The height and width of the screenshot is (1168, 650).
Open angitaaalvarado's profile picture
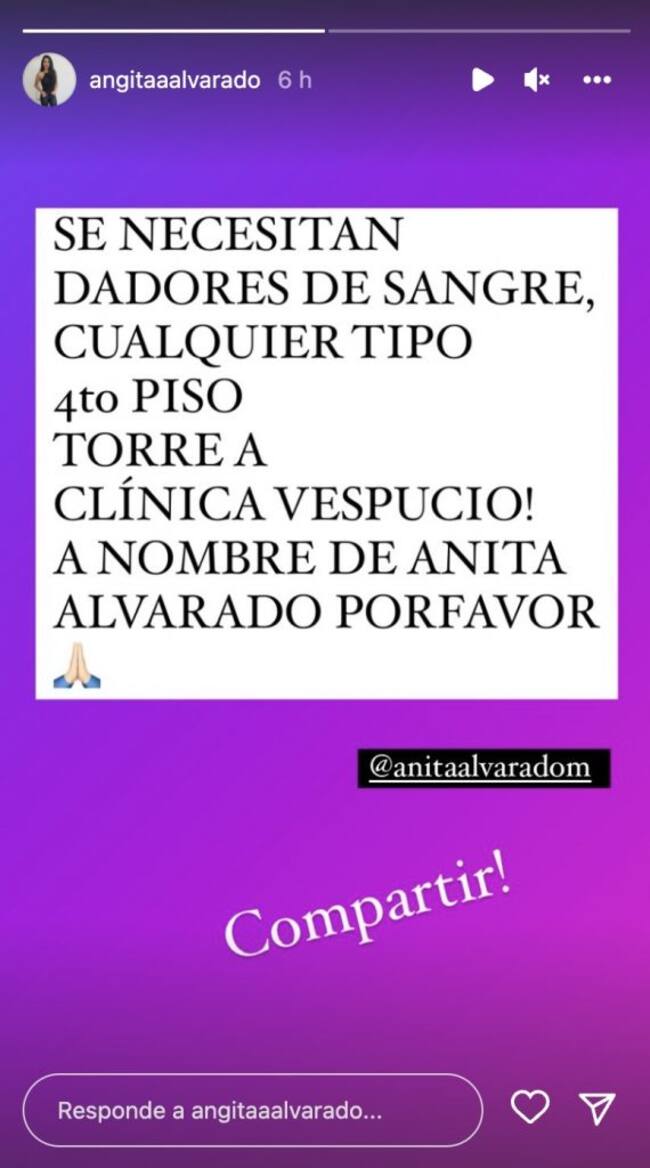(x=48, y=80)
